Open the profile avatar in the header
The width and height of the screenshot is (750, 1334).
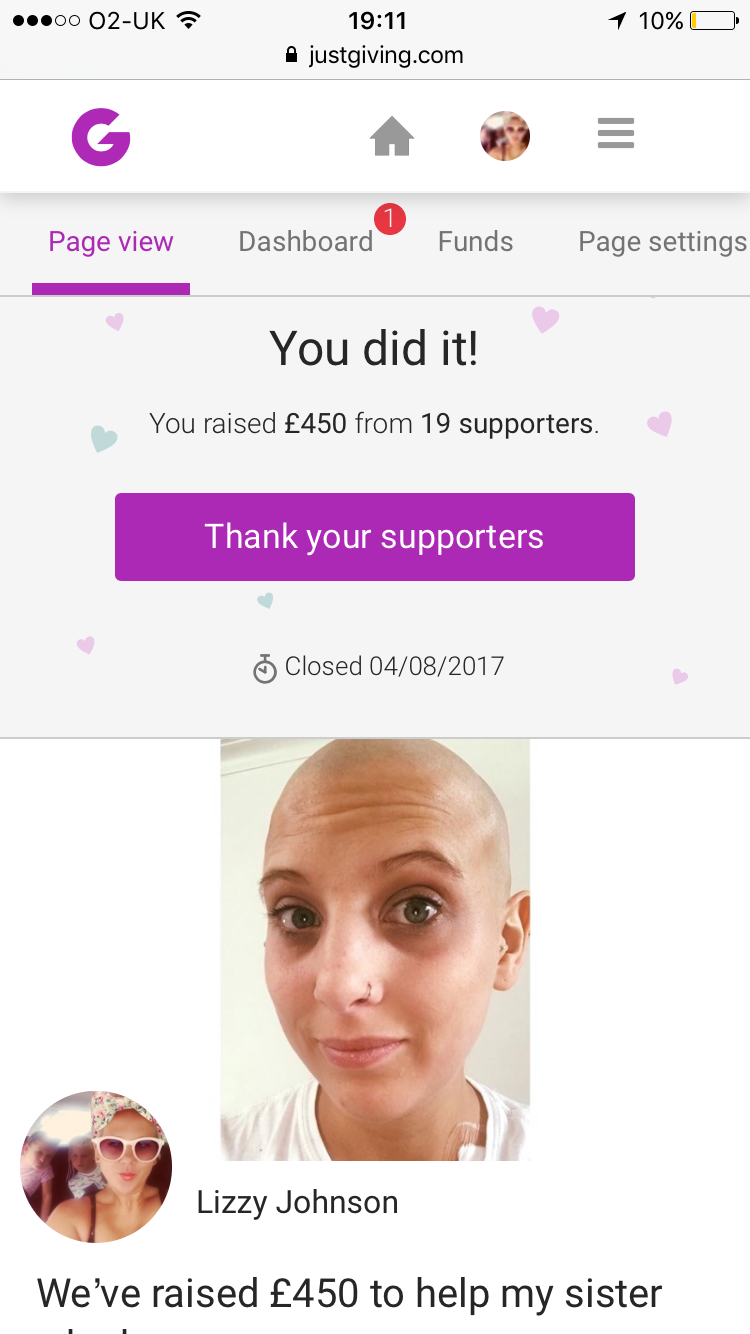coord(505,136)
